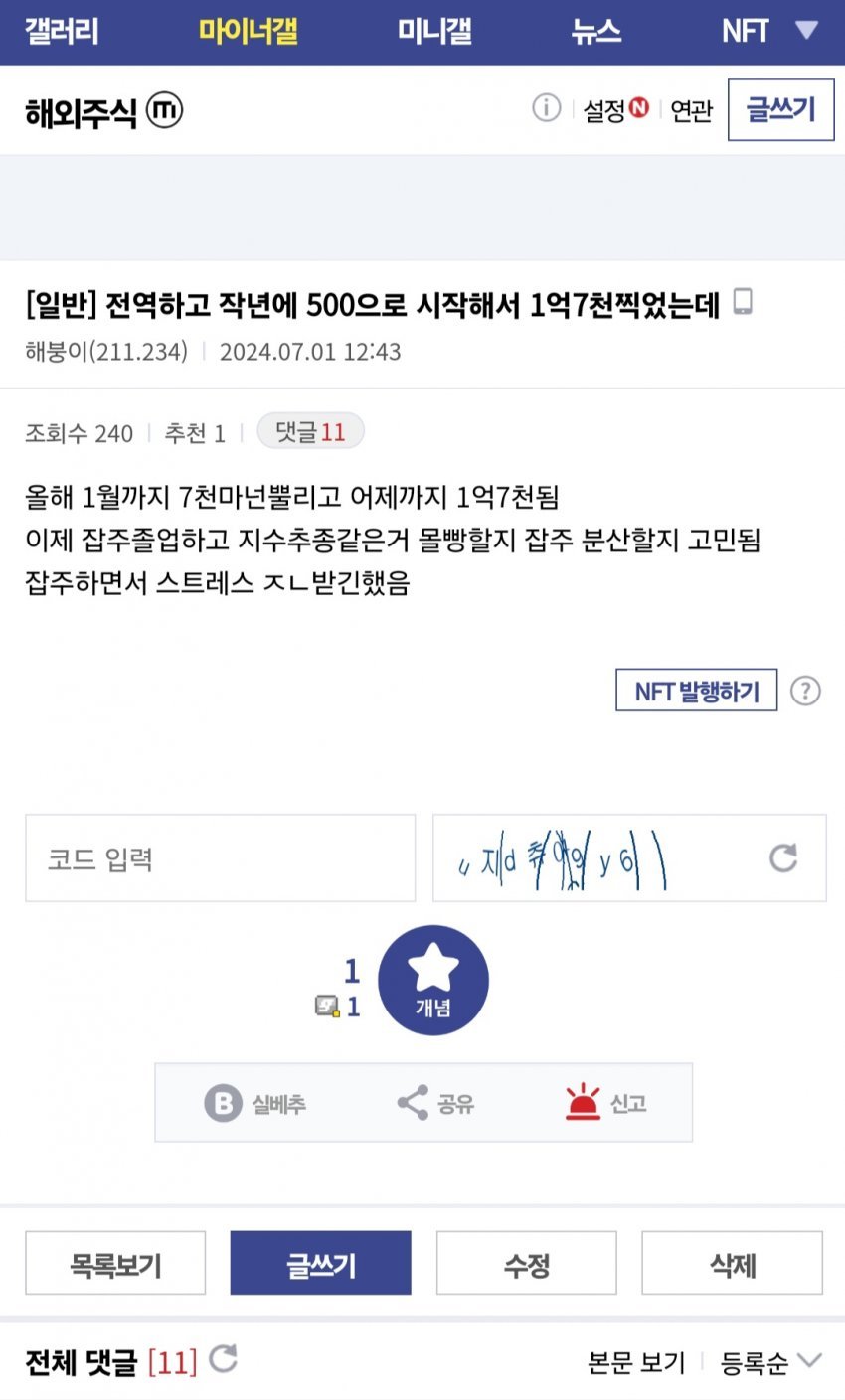The height and width of the screenshot is (1400, 845).
Task: Share this post via 공유
Action: click(435, 1103)
